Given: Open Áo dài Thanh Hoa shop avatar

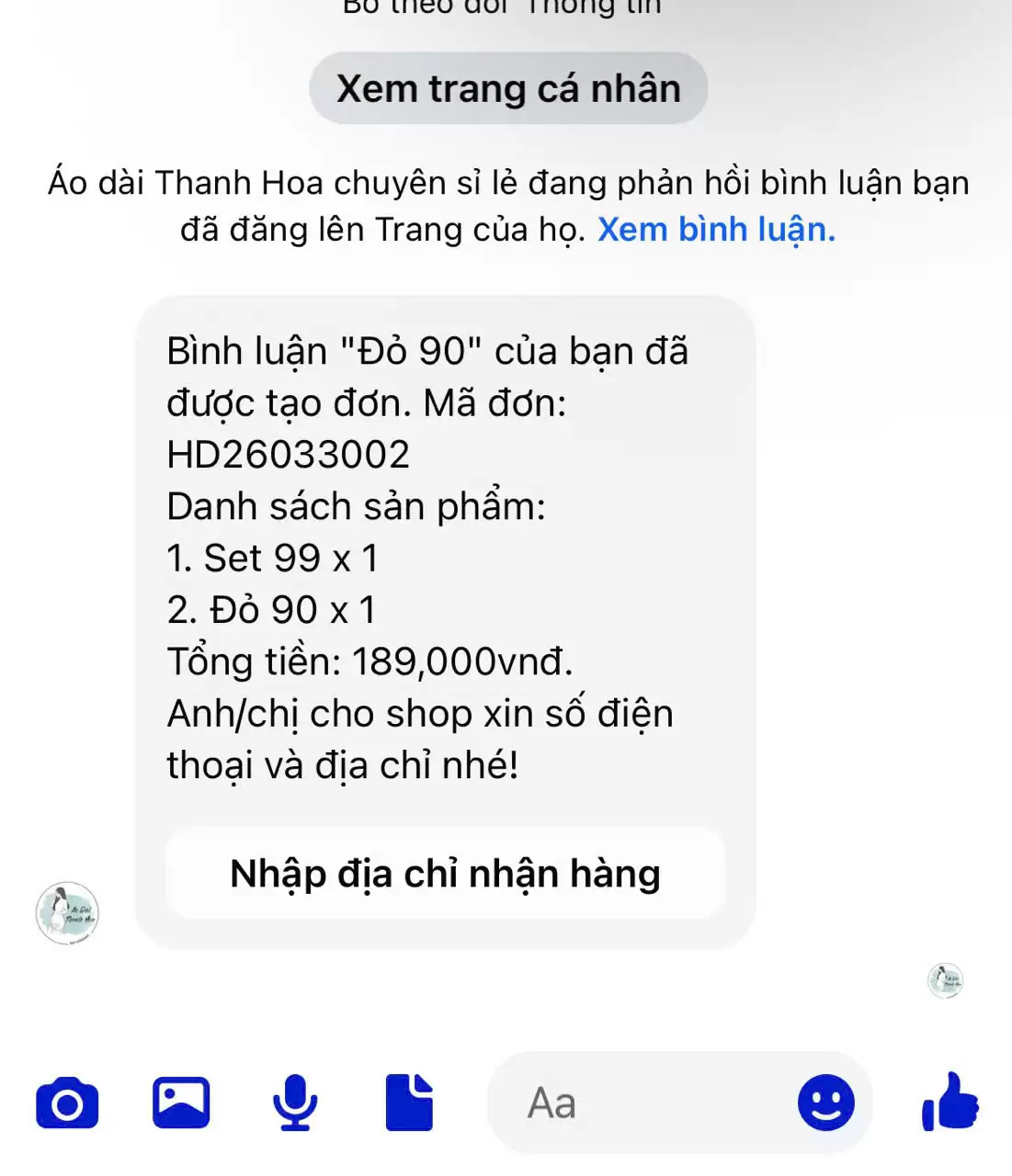Looking at the screenshot, I should 67,913.
